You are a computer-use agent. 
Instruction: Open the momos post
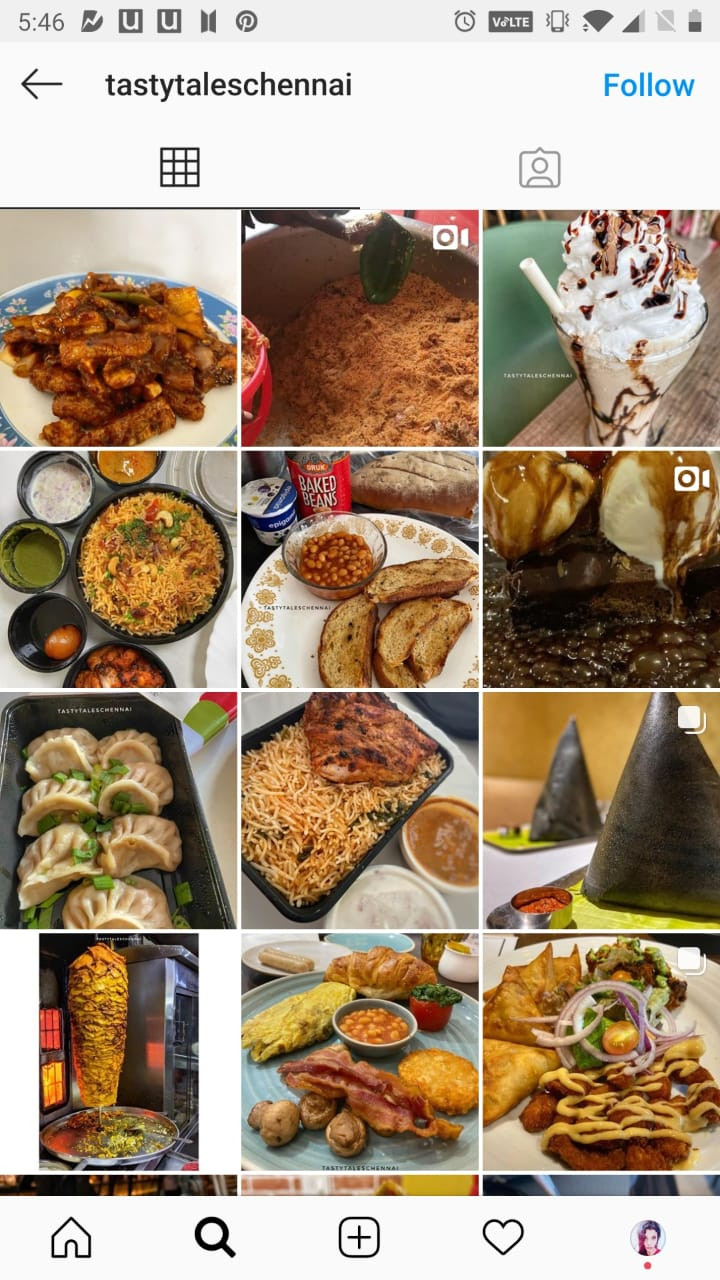pyautogui.click(x=119, y=810)
